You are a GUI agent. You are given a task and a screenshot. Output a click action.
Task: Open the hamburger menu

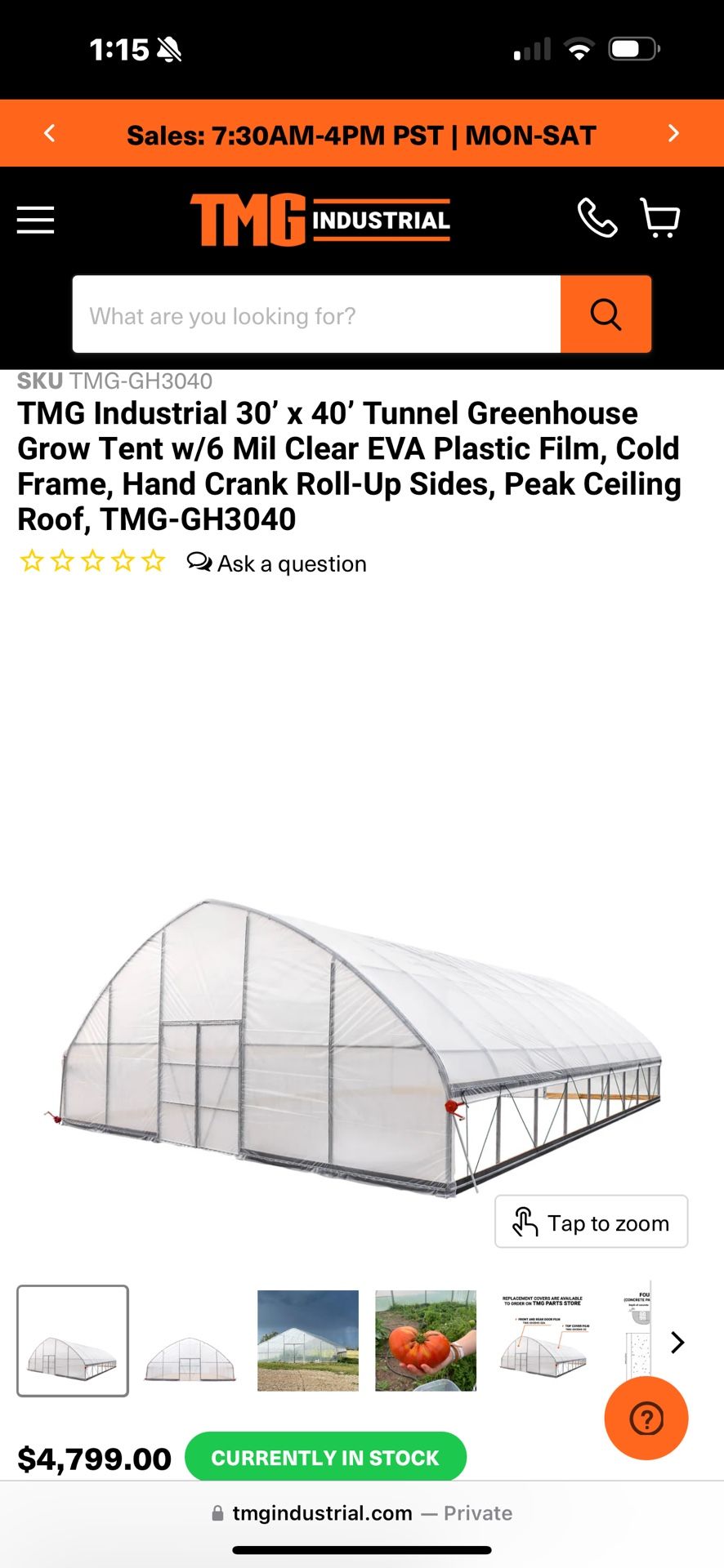point(36,220)
